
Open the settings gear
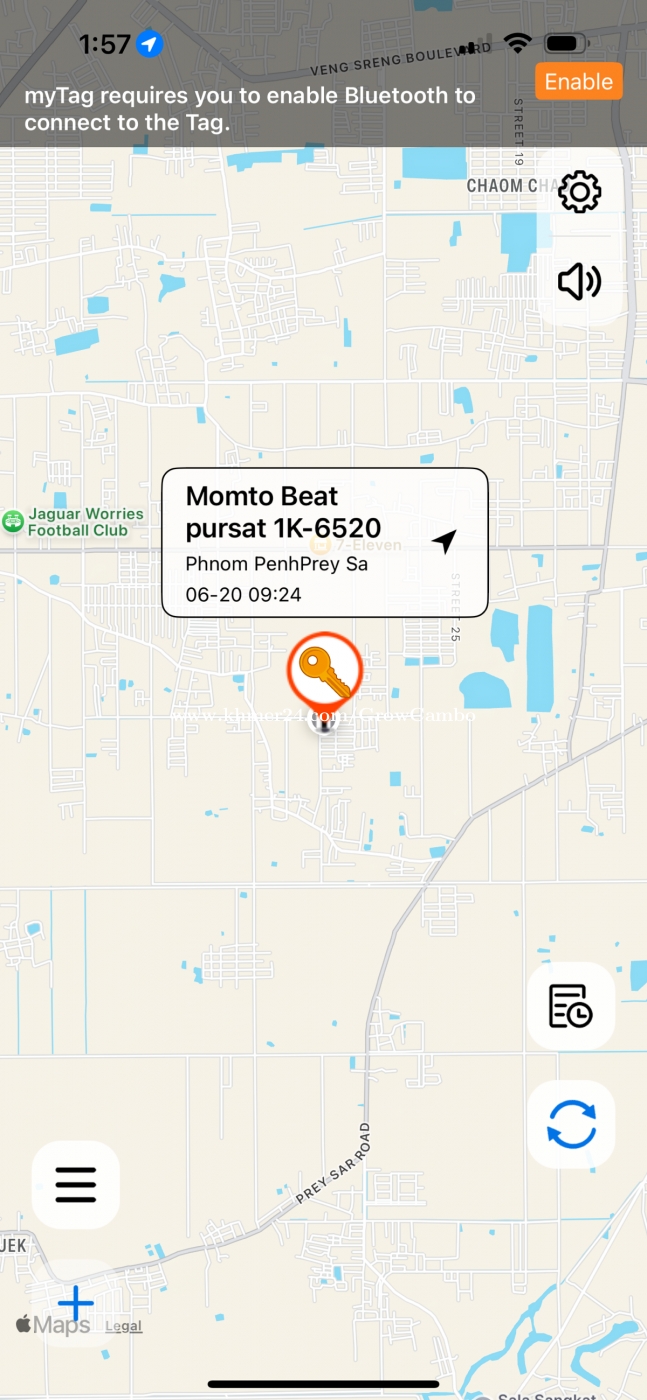pos(579,192)
